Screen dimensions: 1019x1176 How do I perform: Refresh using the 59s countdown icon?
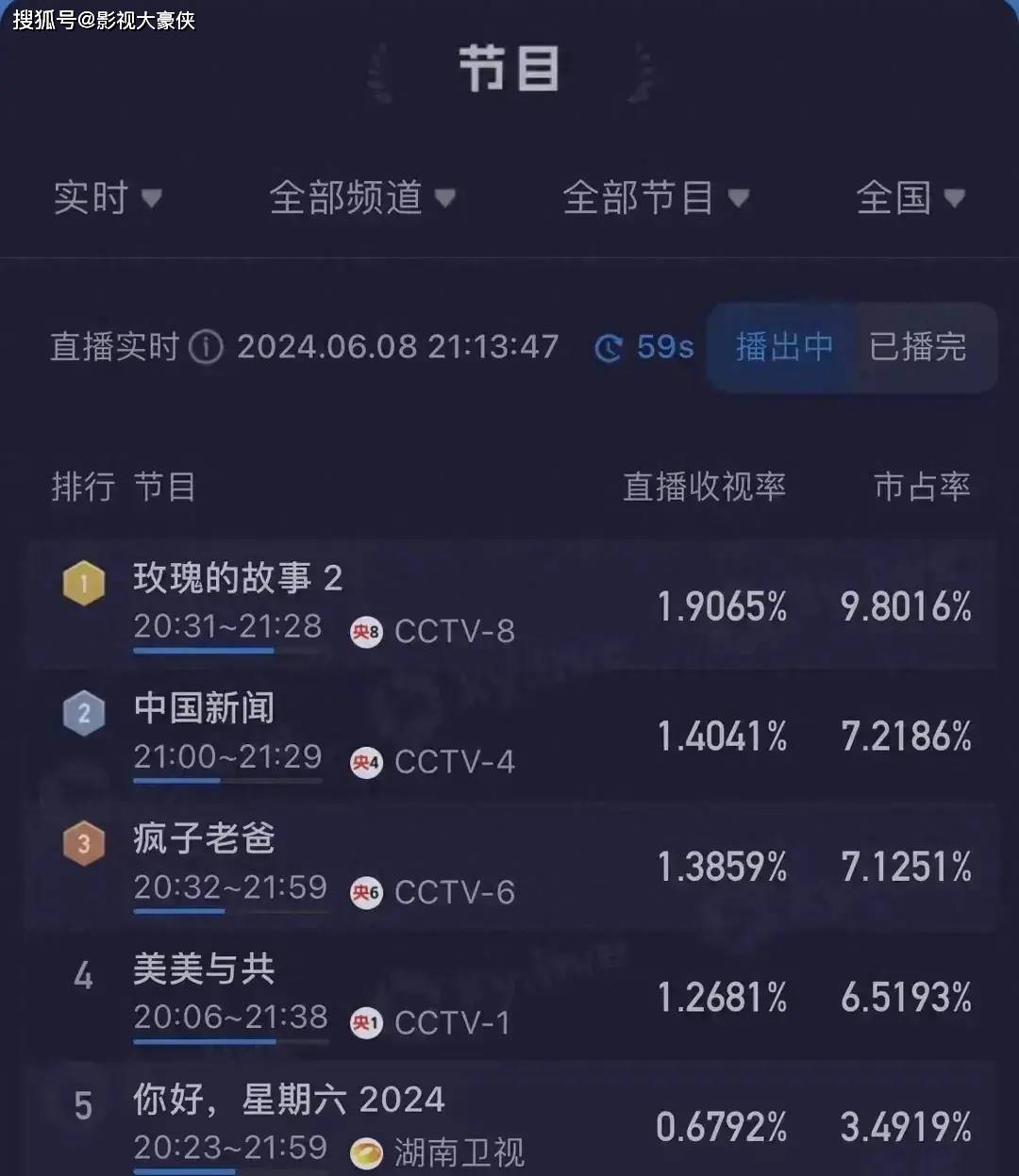(x=610, y=349)
